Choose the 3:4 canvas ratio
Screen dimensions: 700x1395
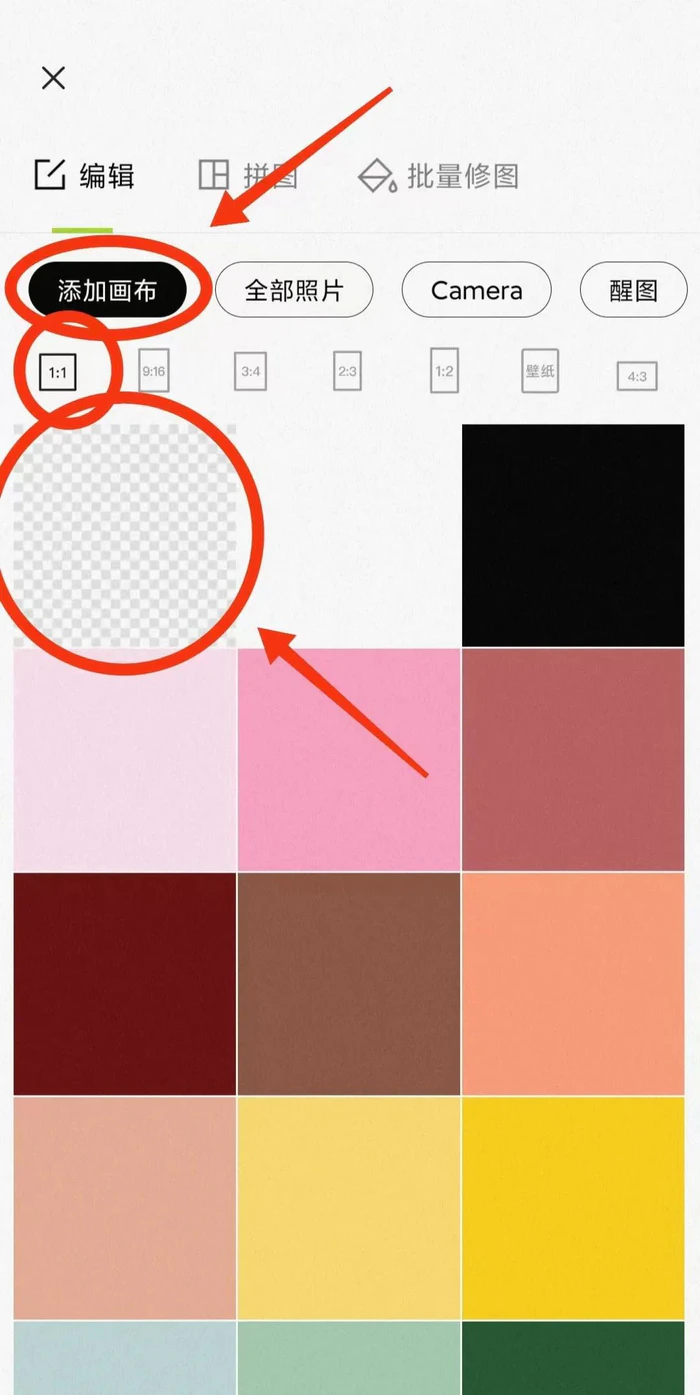pos(251,371)
